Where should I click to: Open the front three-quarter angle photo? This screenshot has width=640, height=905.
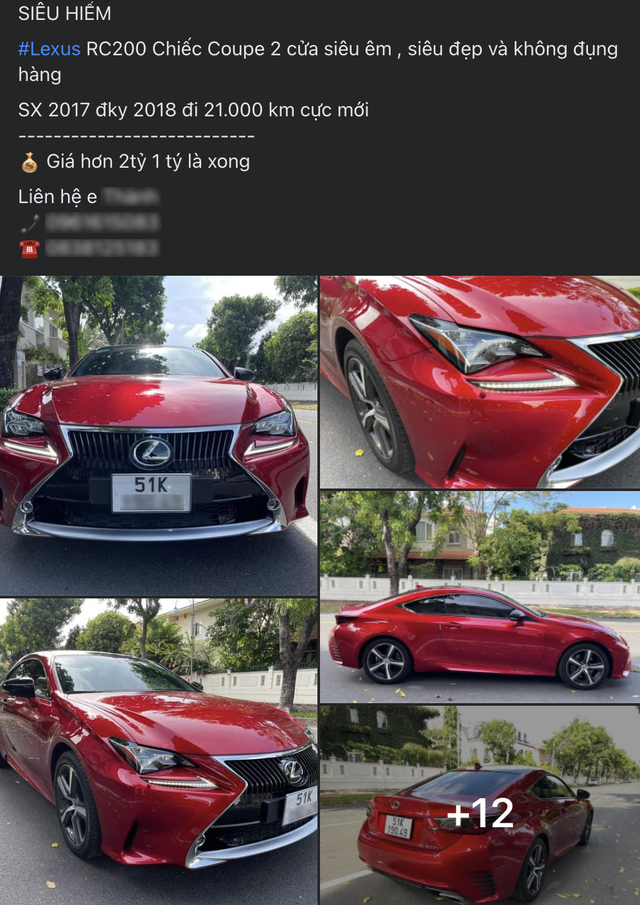click(x=158, y=752)
